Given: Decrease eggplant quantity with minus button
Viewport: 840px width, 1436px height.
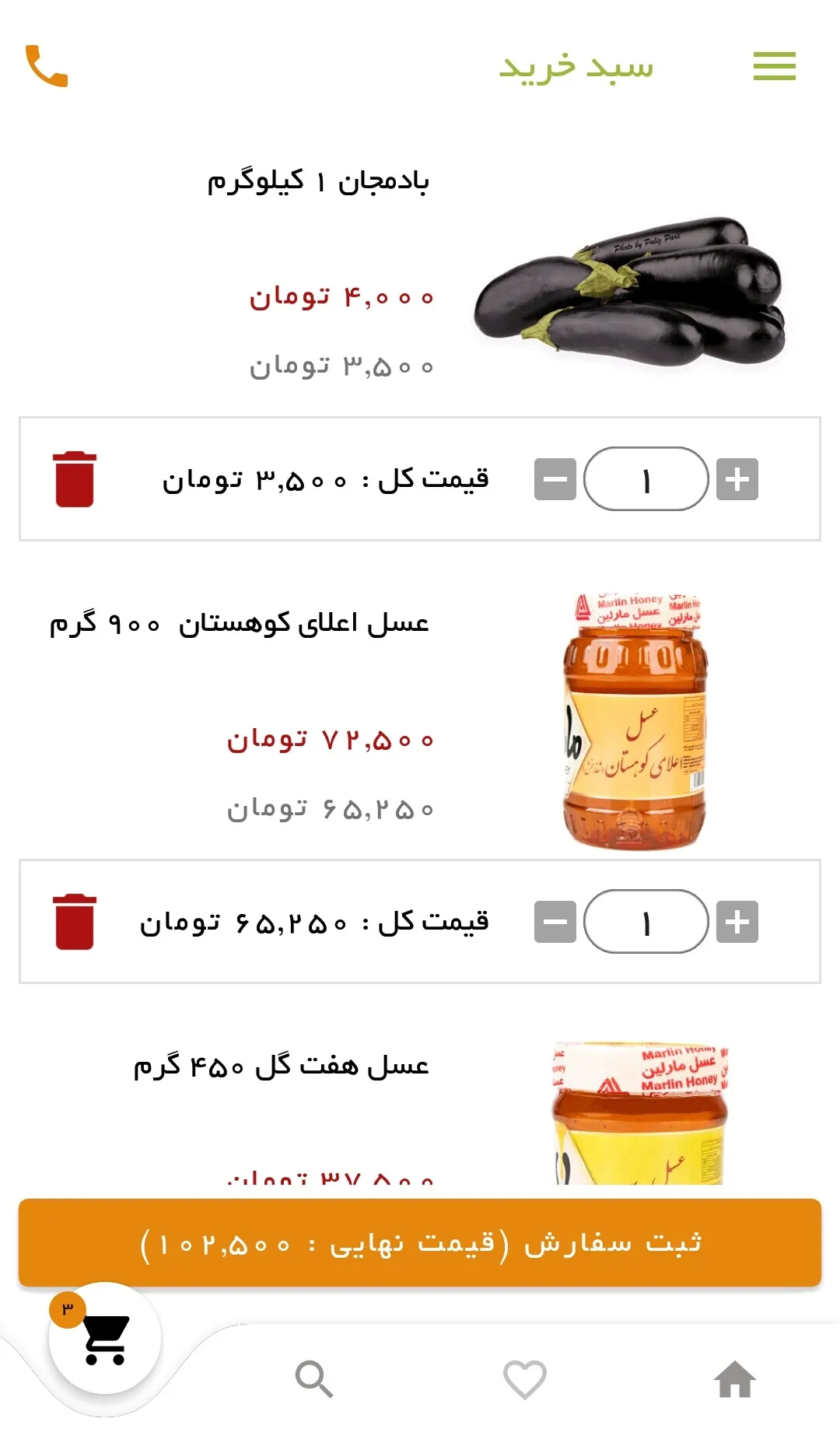Looking at the screenshot, I should (555, 479).
